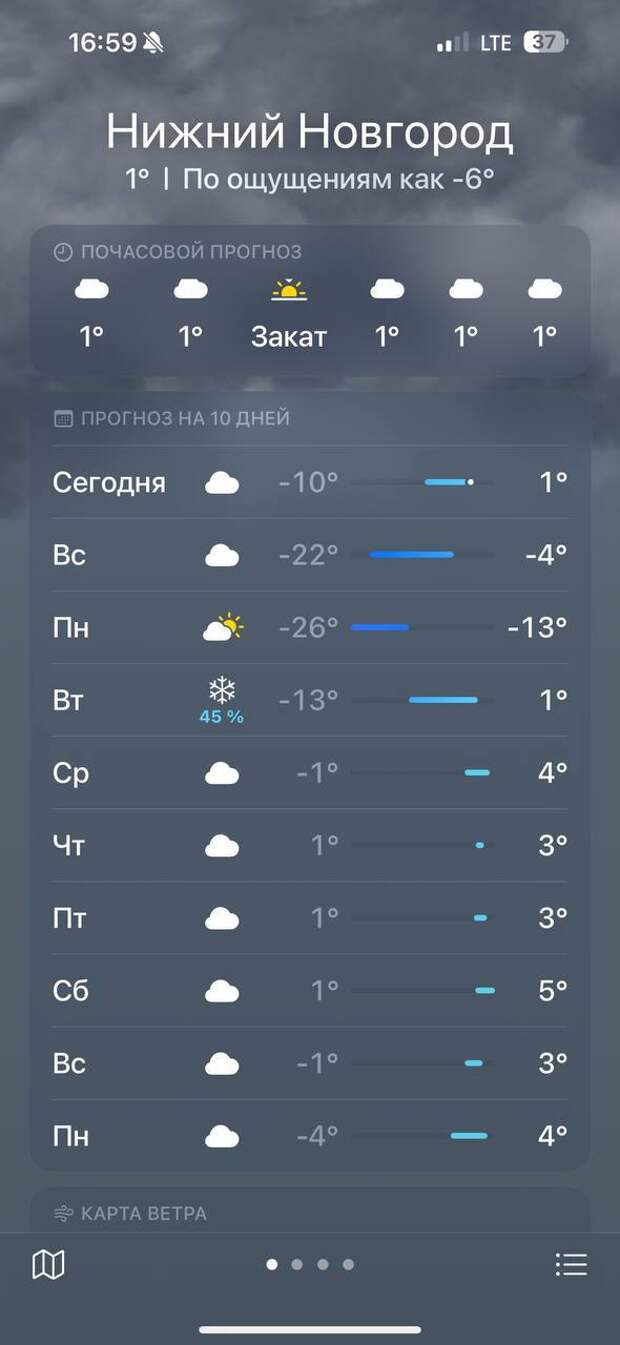Image resolution: width=620 pixels, height=1345 pixels.
Task: Open Monday's forecast with low of -26°
Action: tap(310, 628)
